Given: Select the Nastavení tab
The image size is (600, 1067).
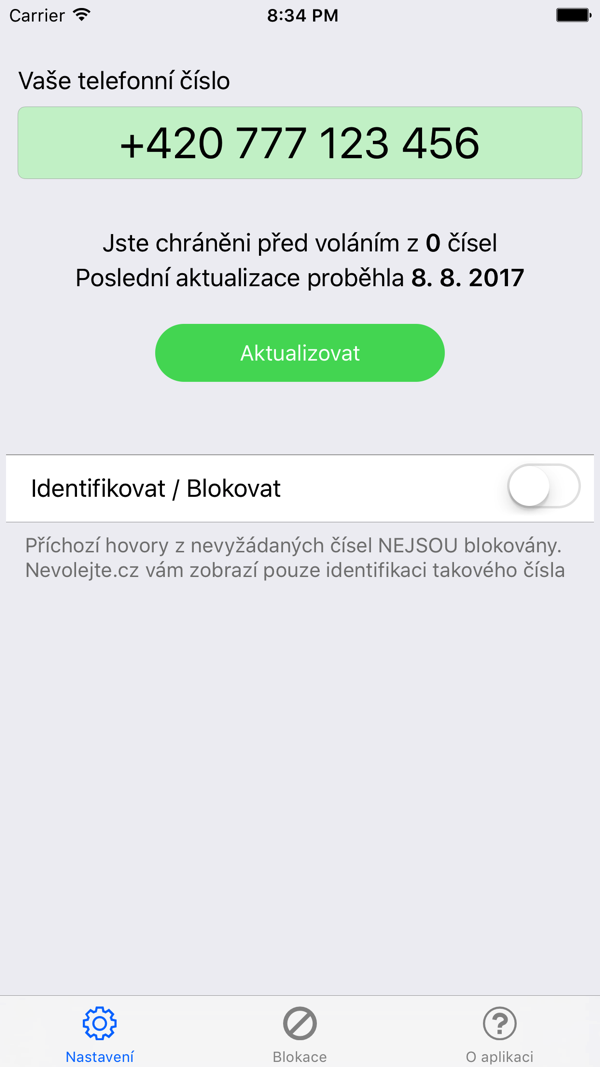Looking at the screenshot, I should click(100, 1033).
